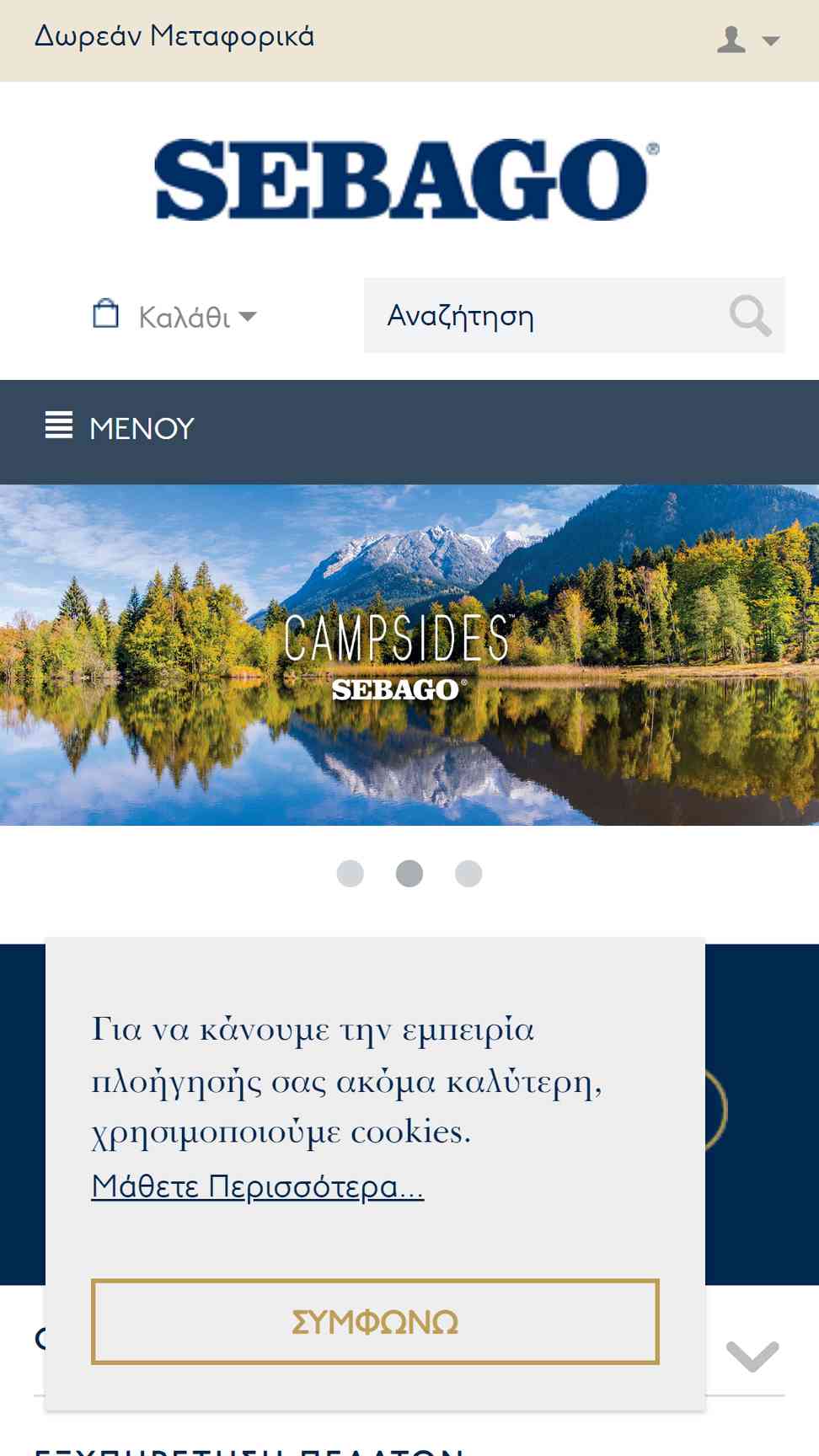Open the Μάθετε Περισσότερα cookies link
819x1456 pixels.
coord(258,1186)
